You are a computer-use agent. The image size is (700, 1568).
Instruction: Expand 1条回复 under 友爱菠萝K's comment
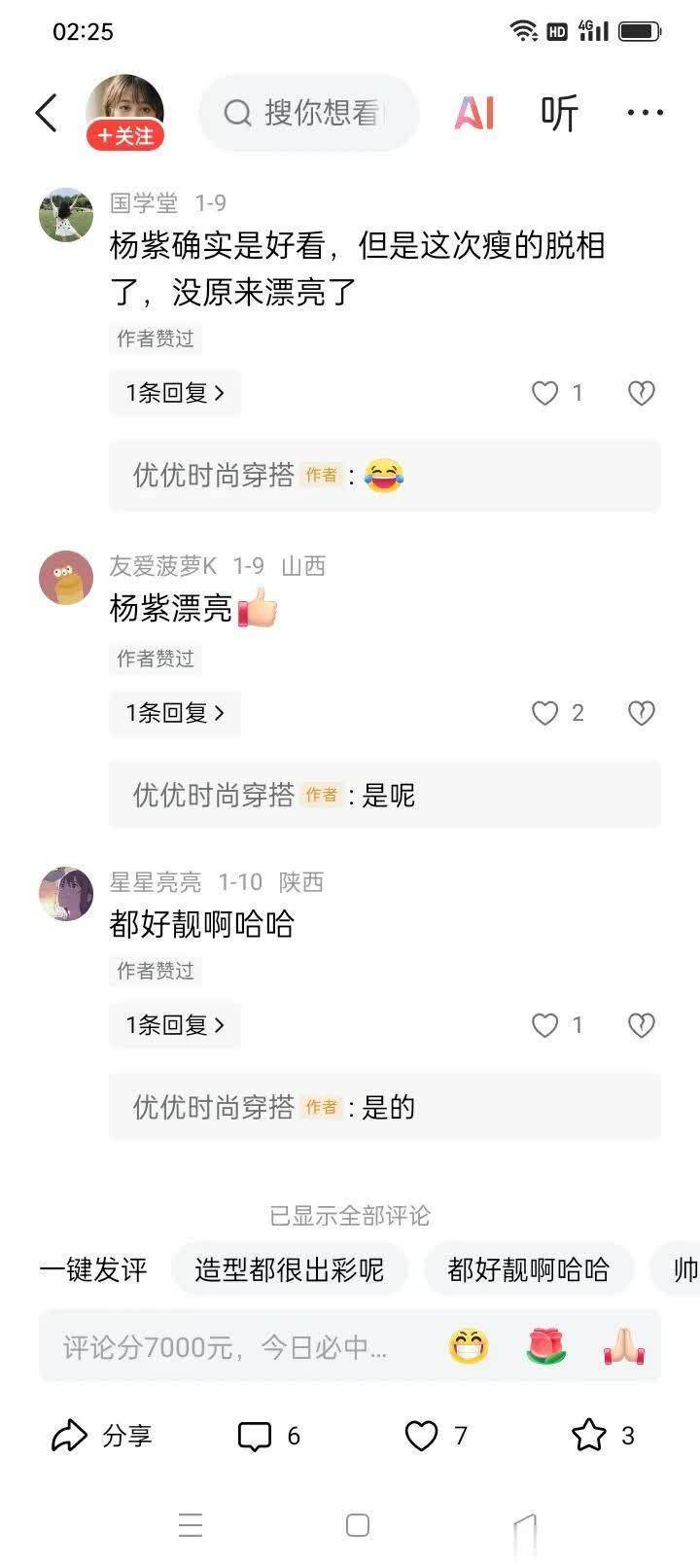[174, 713]
